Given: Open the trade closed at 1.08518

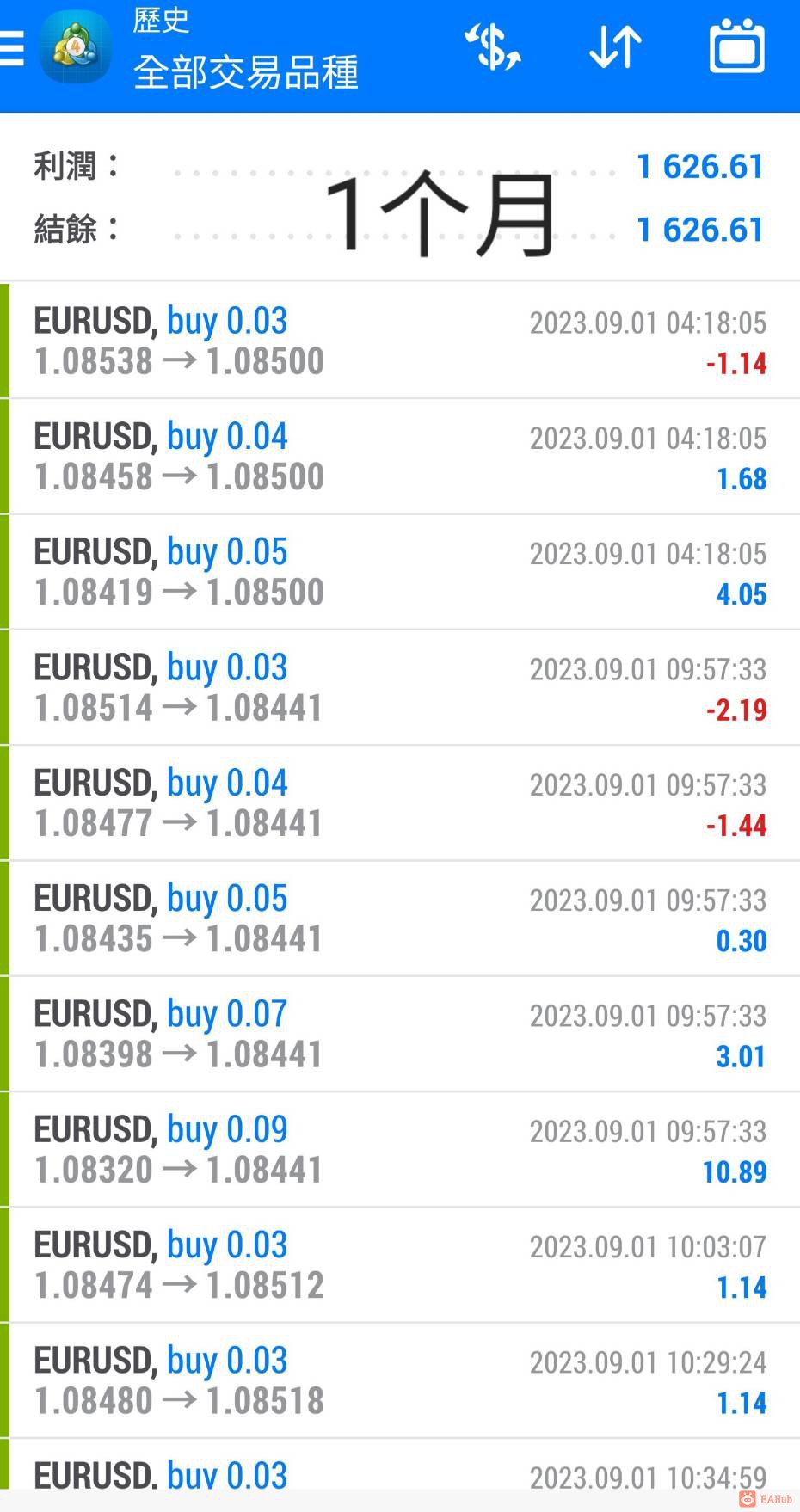Looking at the screenshot, I should 400,1380.
